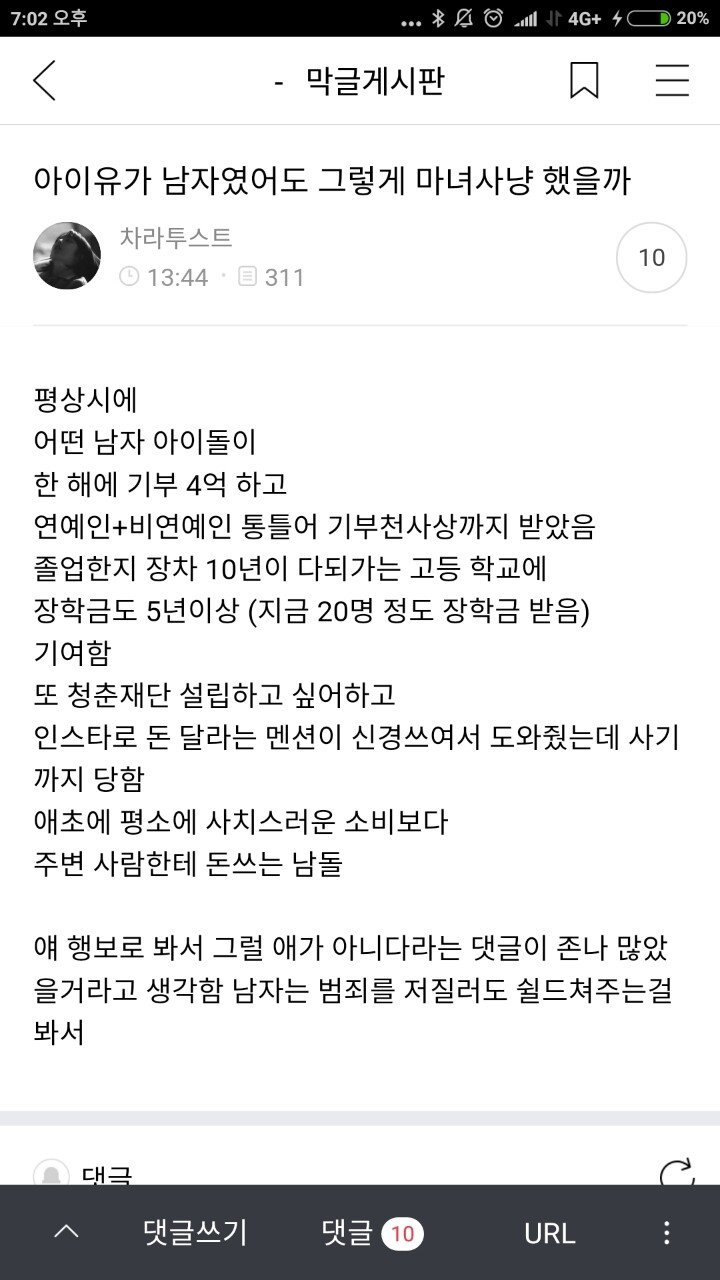Bookmark this post
This screenshot has width=720, height=1280.
click(x=584, y=81)
